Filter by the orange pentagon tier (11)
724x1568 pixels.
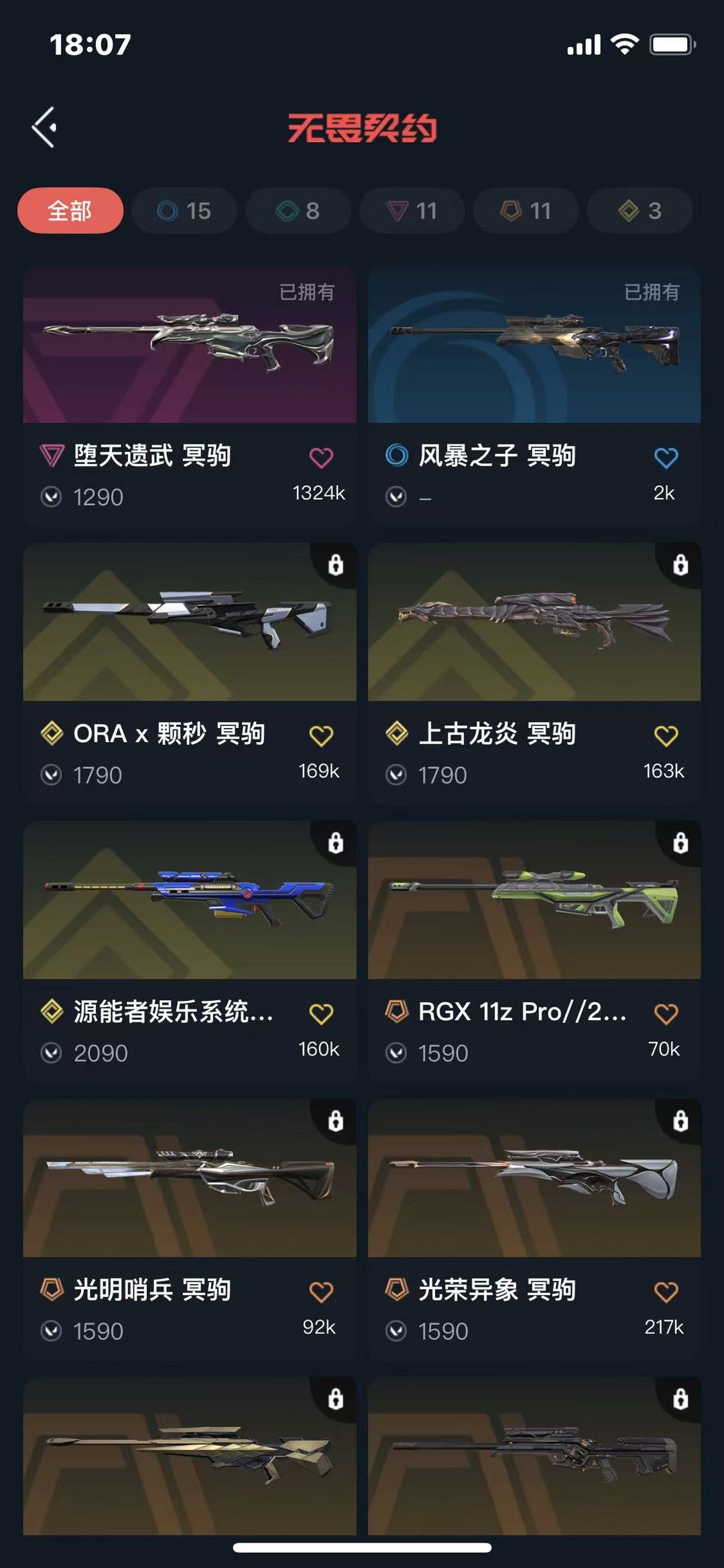coord(526,210)
